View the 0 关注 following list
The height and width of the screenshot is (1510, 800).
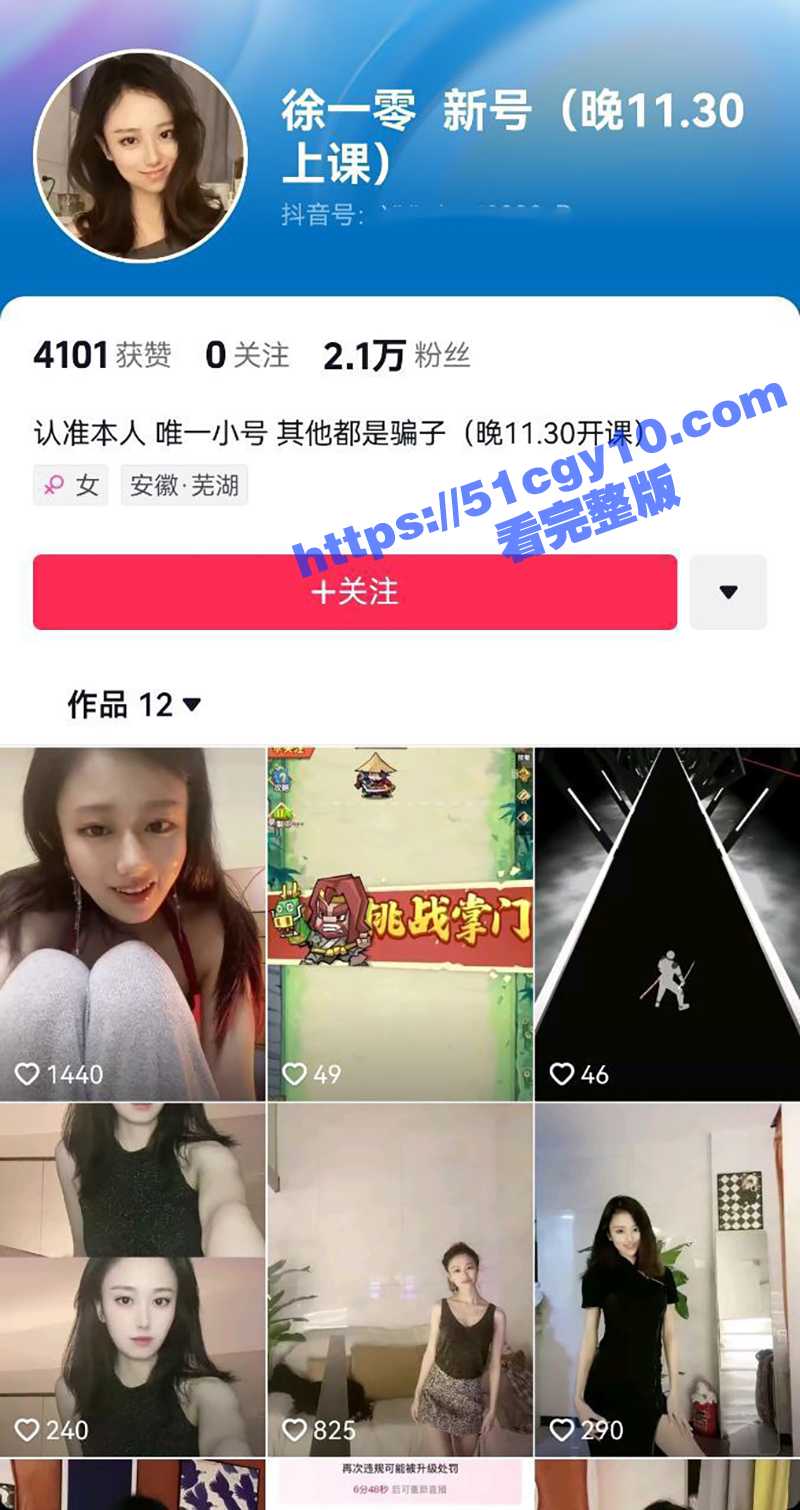247,355
